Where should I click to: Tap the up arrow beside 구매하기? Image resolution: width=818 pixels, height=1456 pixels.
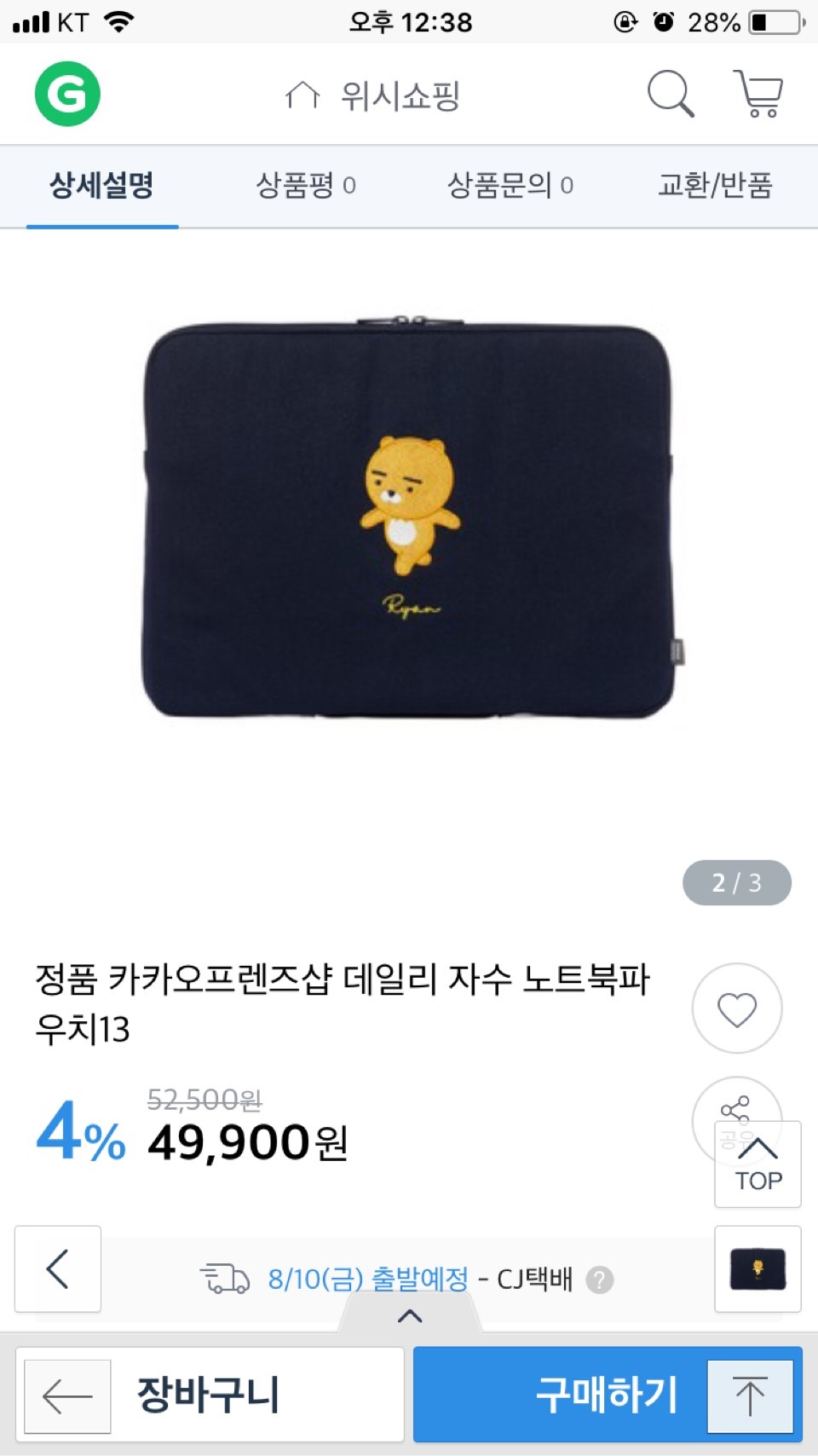750,1396
